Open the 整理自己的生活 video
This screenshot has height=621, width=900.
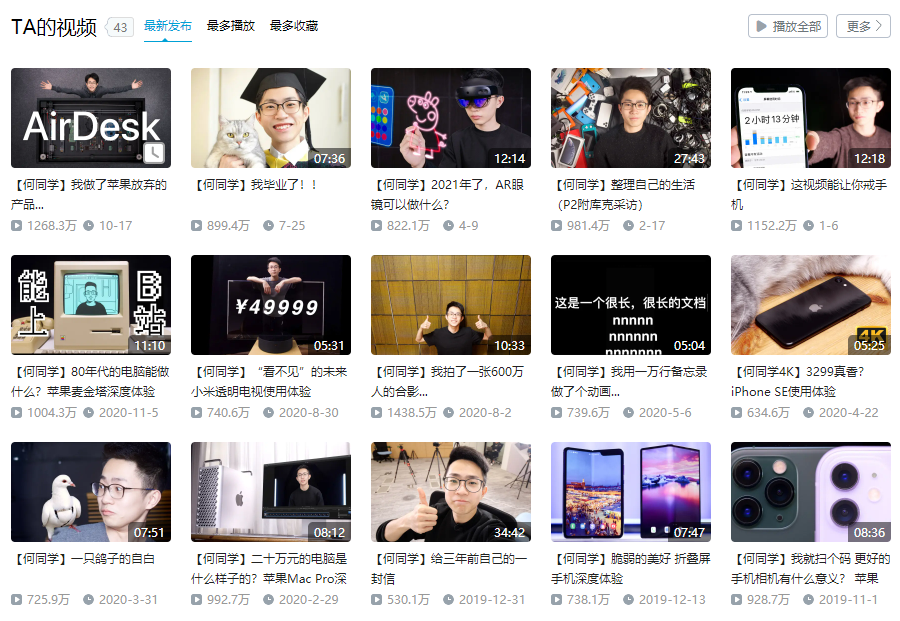630,117
